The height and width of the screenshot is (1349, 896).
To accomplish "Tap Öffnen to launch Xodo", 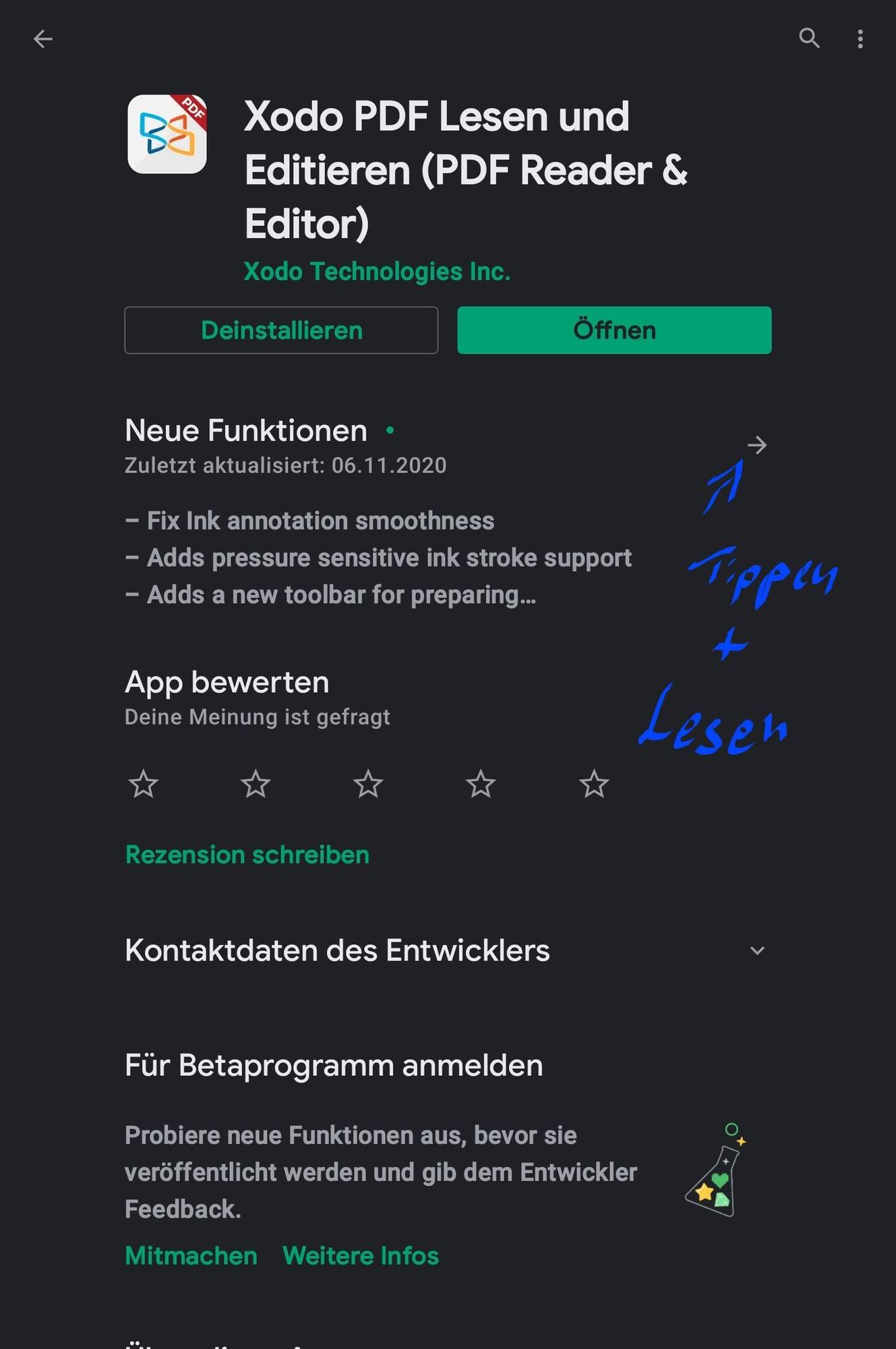I will (614, 331).
